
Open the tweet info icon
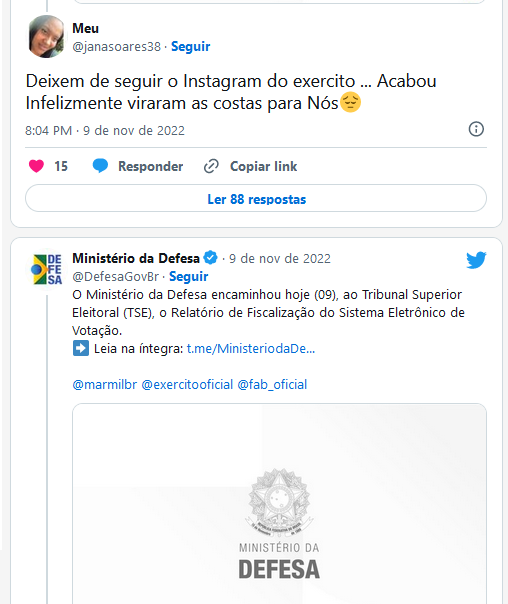[476, 129]
